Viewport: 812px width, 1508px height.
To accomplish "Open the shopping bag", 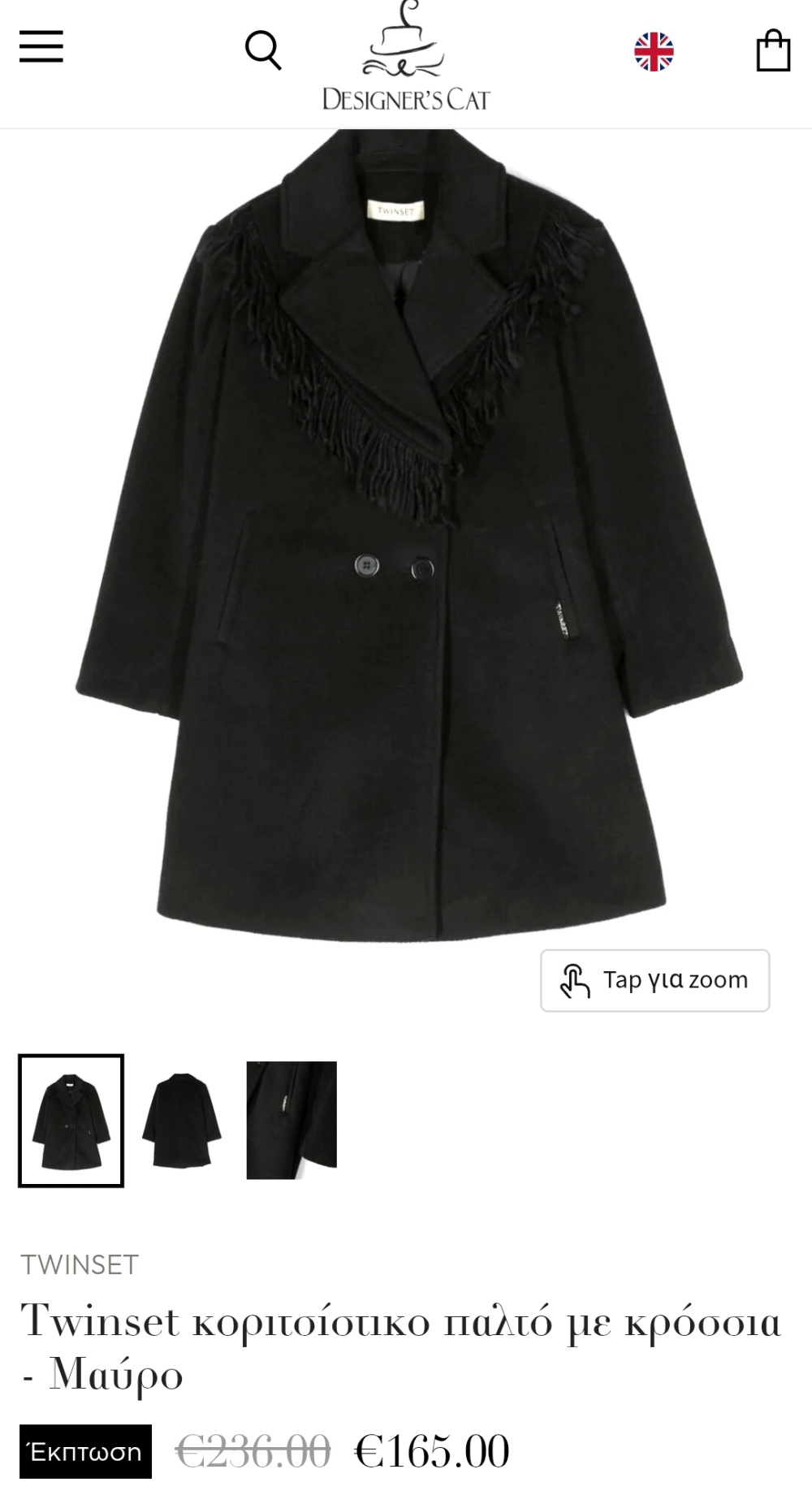I will [772, 51].
